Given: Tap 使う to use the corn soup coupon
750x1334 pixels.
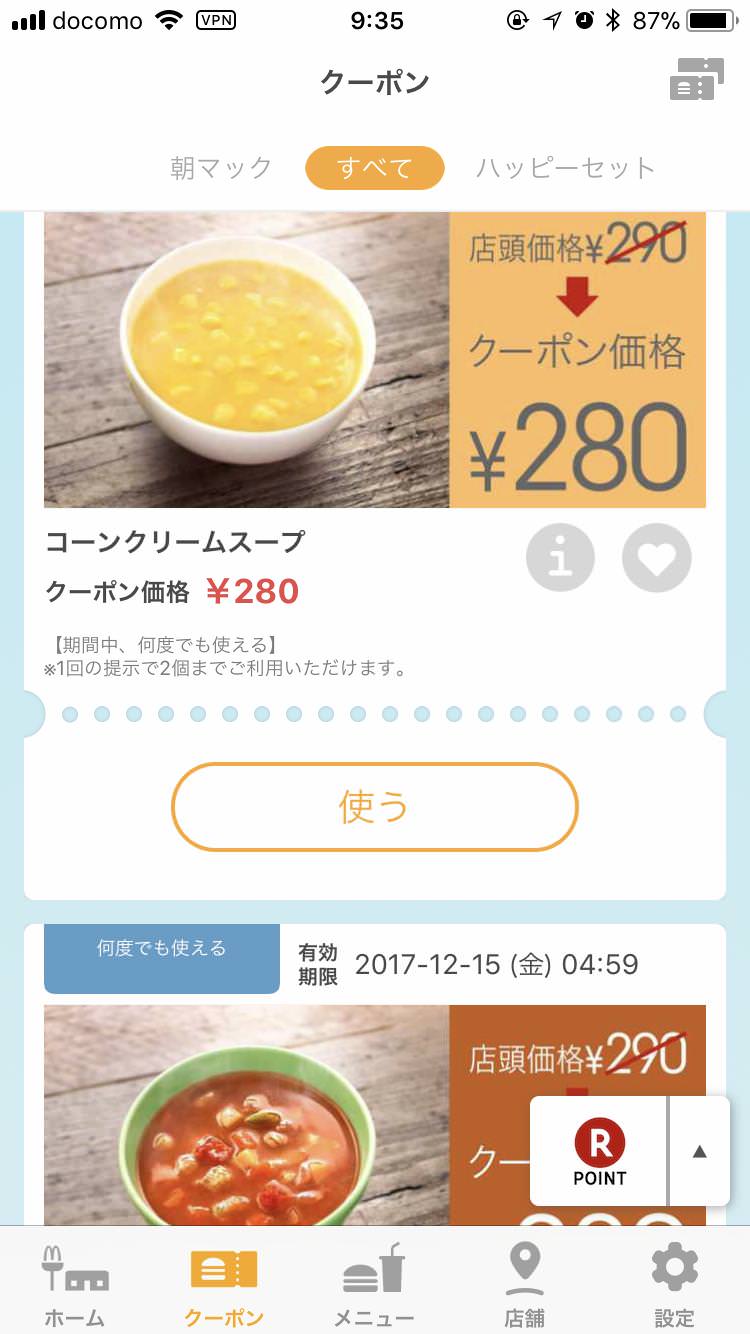Looking at the screenshot, I should coord(374,807).
